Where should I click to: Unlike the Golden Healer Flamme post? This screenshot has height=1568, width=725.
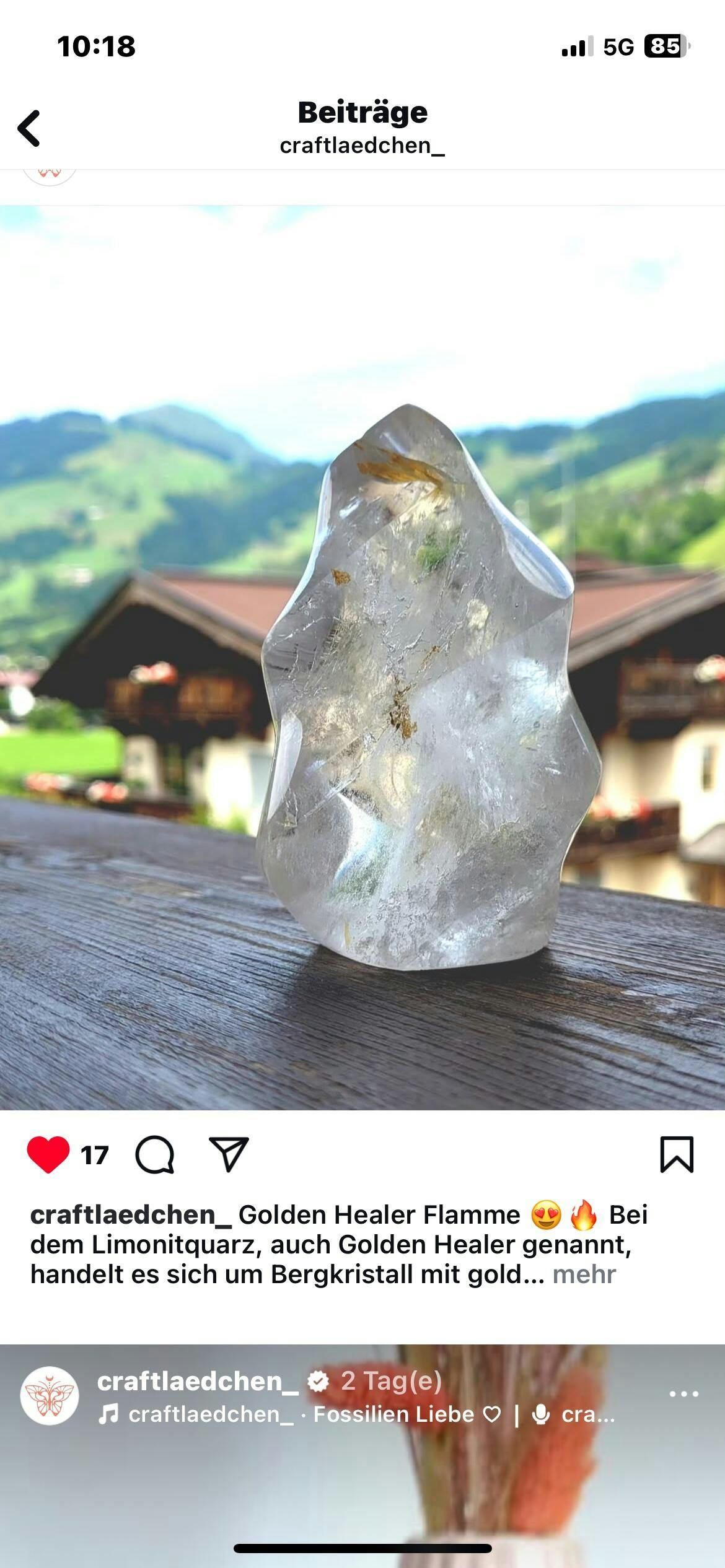point(48,1154)
